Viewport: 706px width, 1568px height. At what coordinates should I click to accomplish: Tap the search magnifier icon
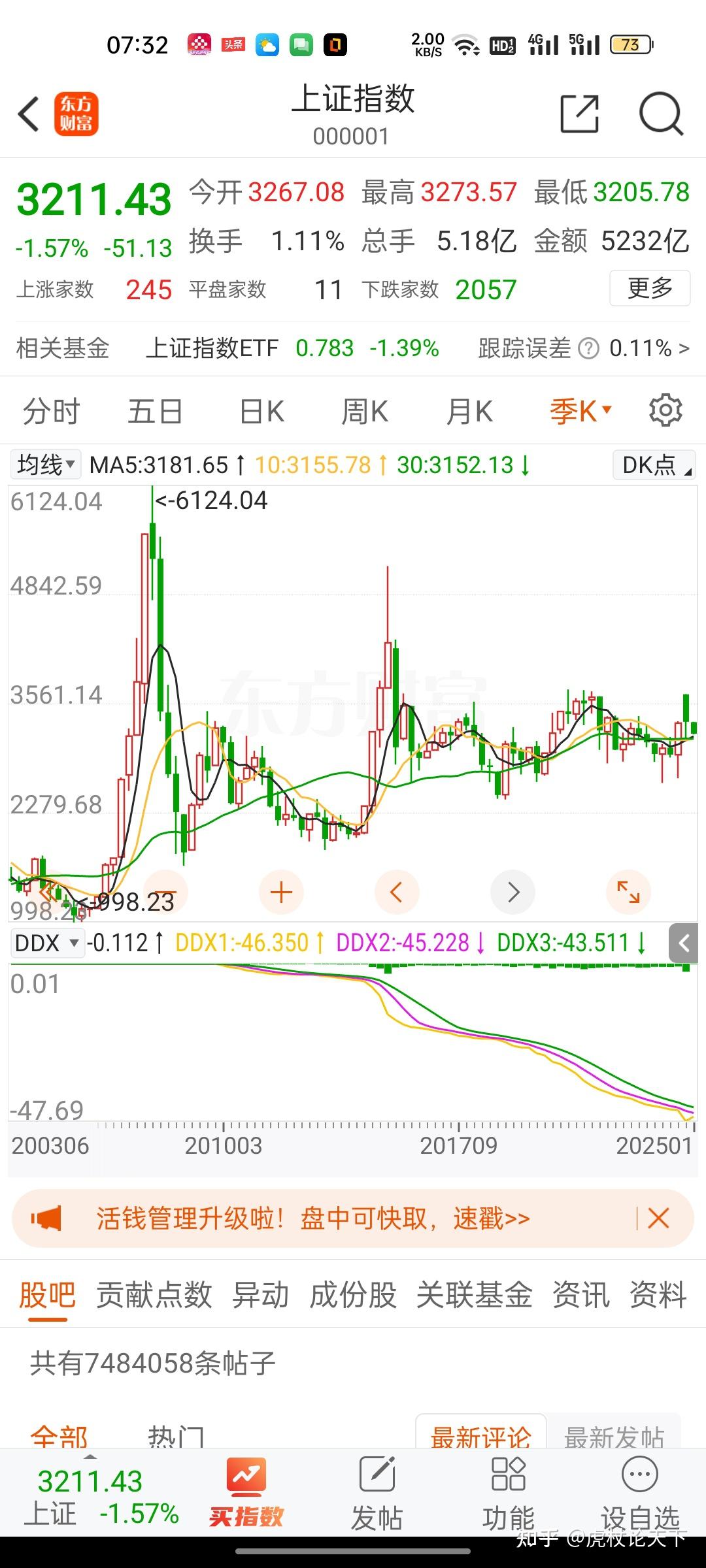point(662,114)
